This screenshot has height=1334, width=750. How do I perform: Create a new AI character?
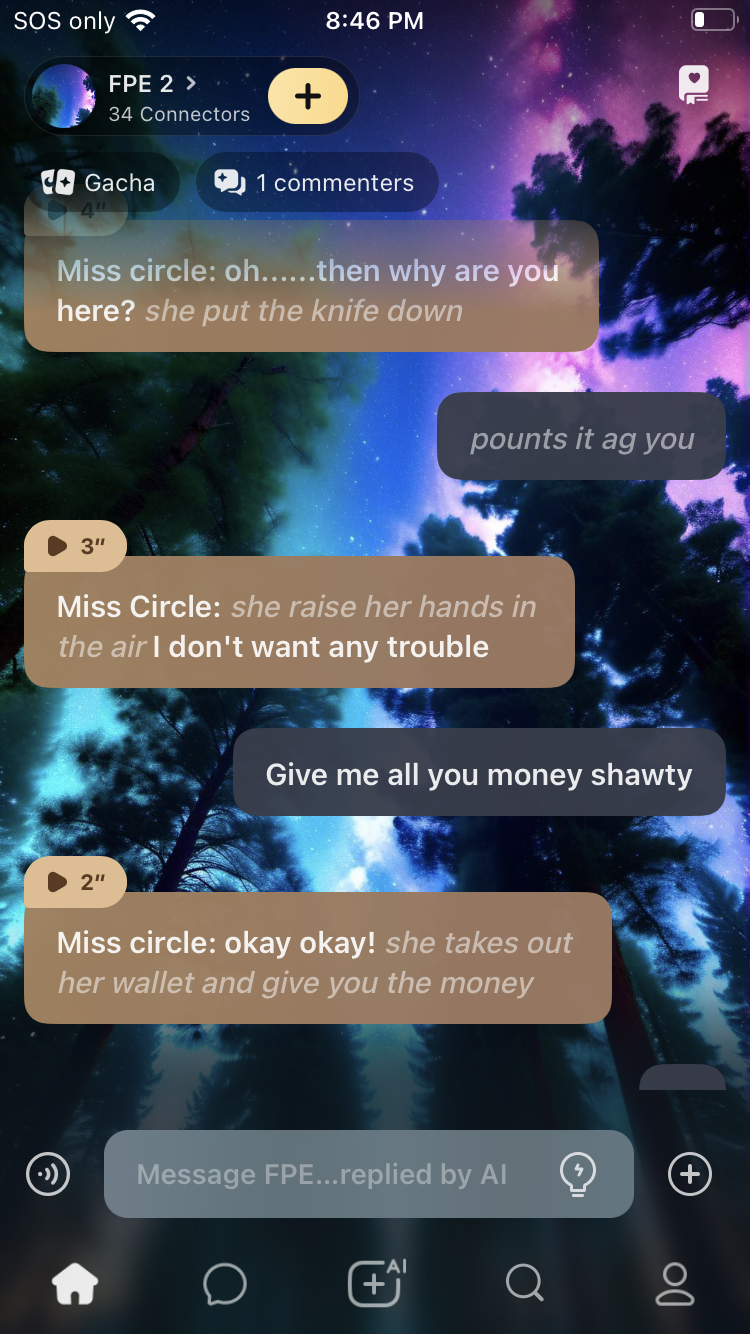pos(375,1284)
